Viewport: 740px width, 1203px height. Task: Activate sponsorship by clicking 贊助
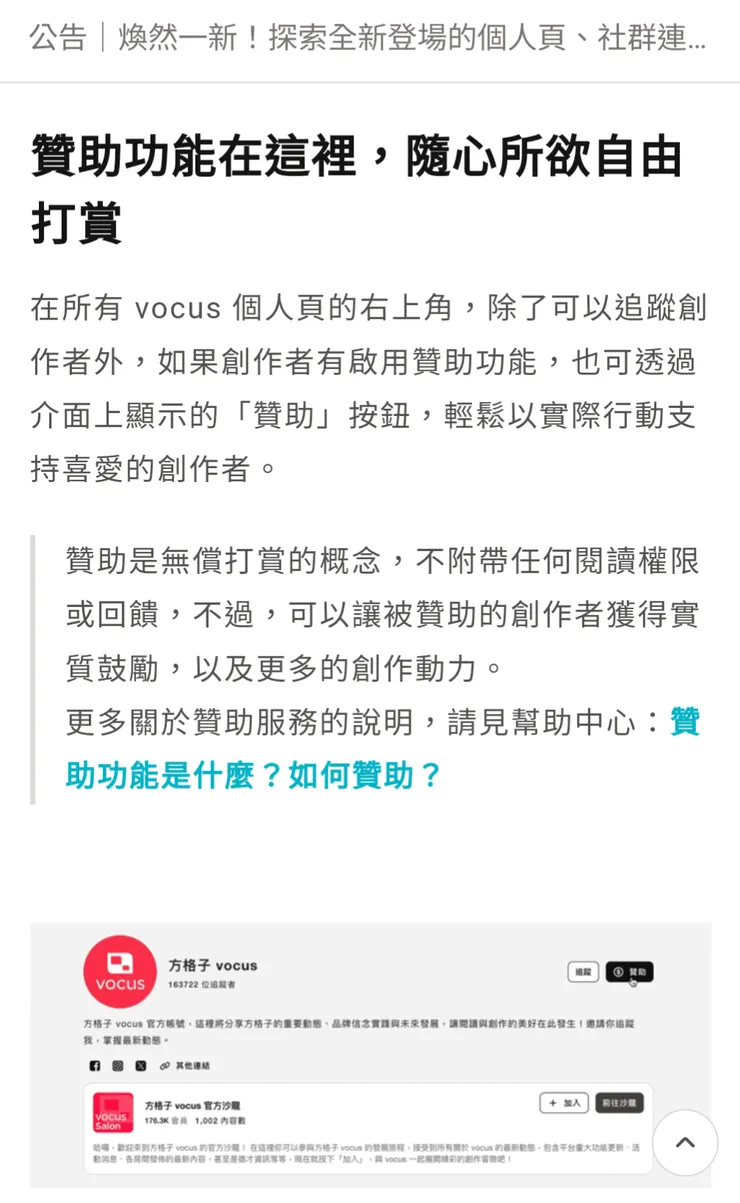click(631, 972)
